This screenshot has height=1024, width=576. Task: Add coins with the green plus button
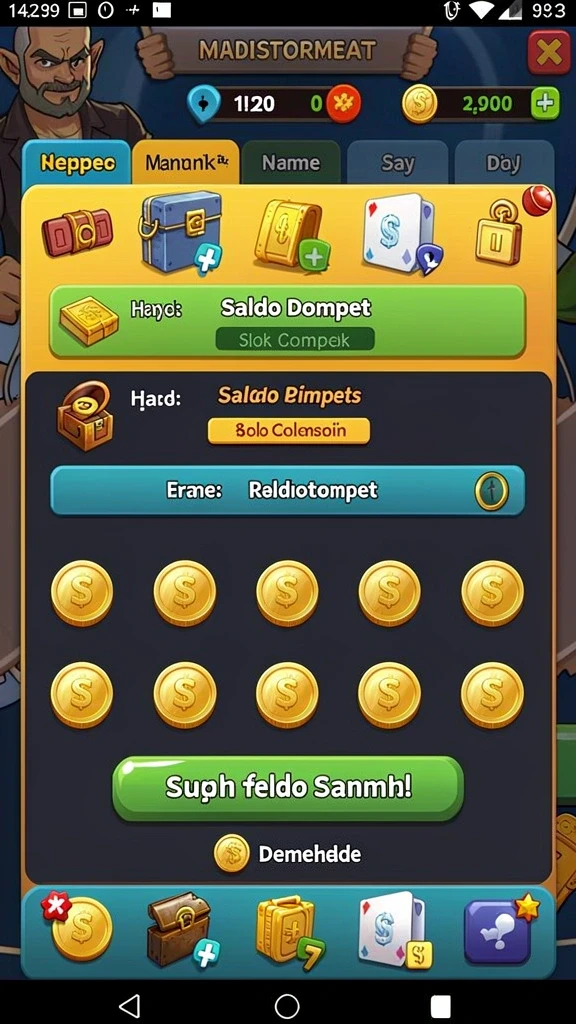point(545,103)
